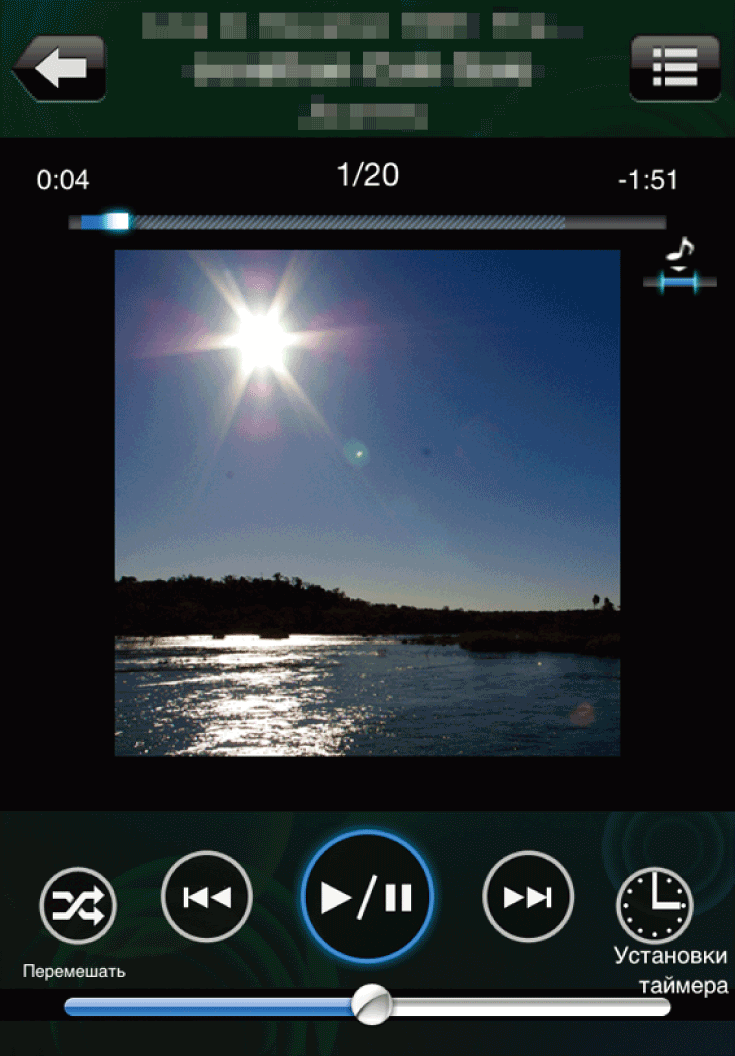Tap the playback progress bar
The image size is (735, 1056).
point(366,222)
